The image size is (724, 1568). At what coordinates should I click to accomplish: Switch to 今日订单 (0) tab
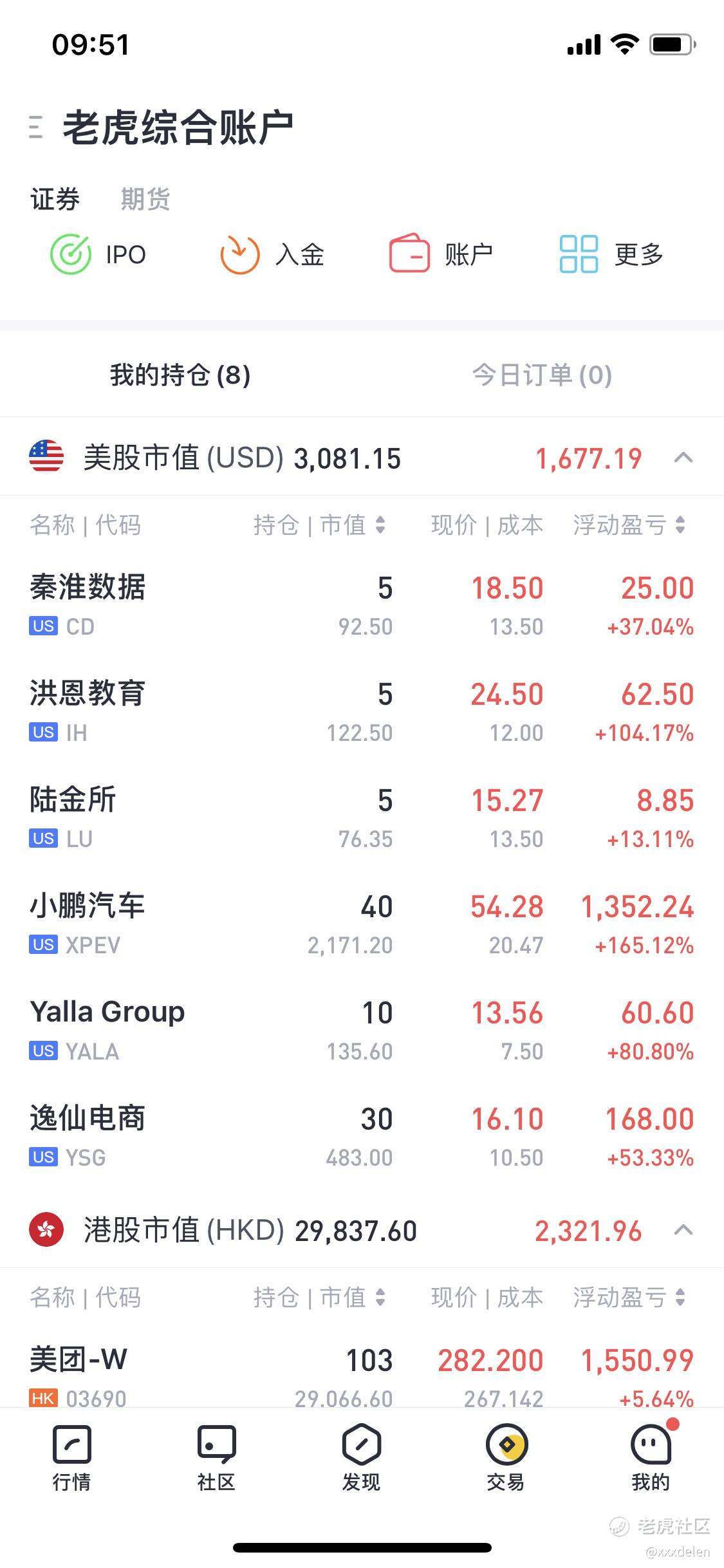(x=542, y=375)
